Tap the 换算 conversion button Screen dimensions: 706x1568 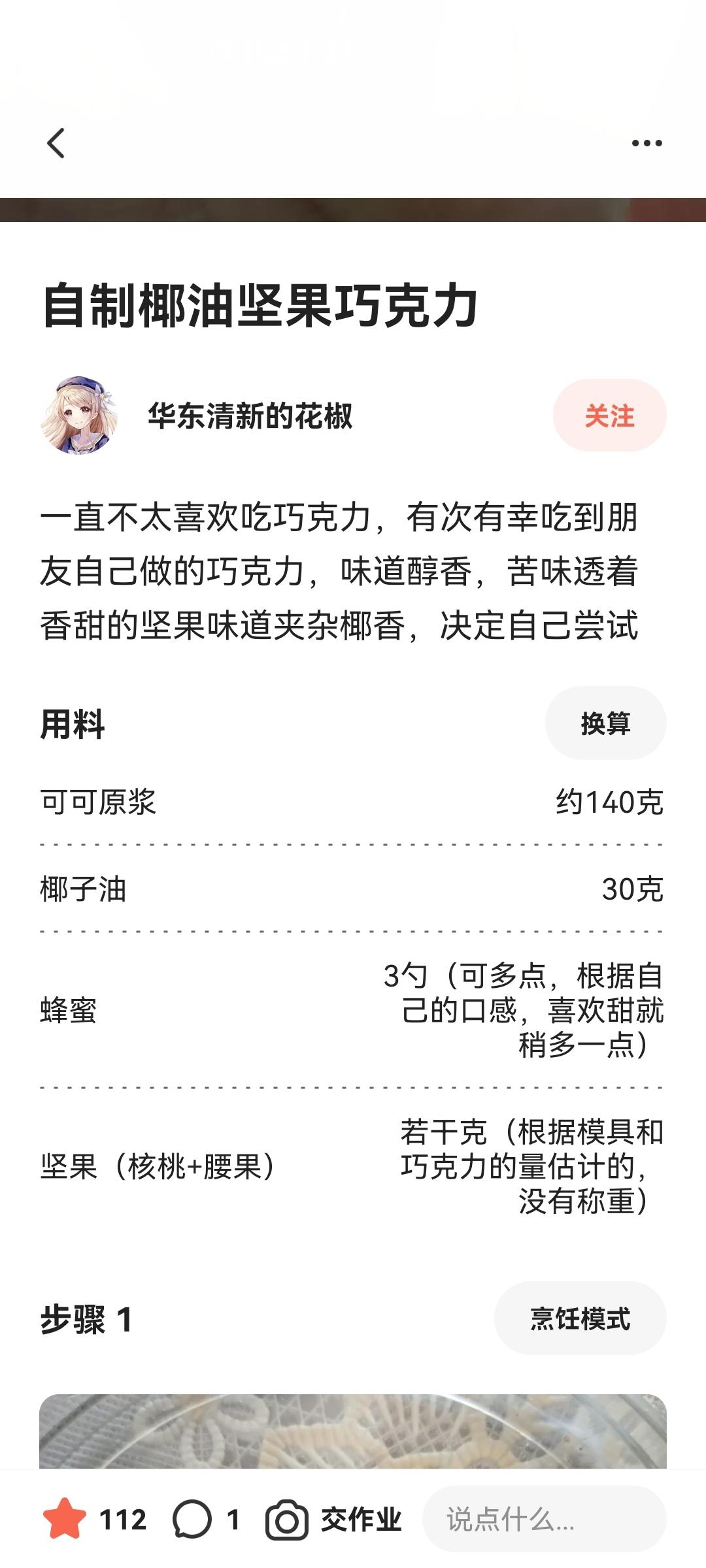point(605,723)
